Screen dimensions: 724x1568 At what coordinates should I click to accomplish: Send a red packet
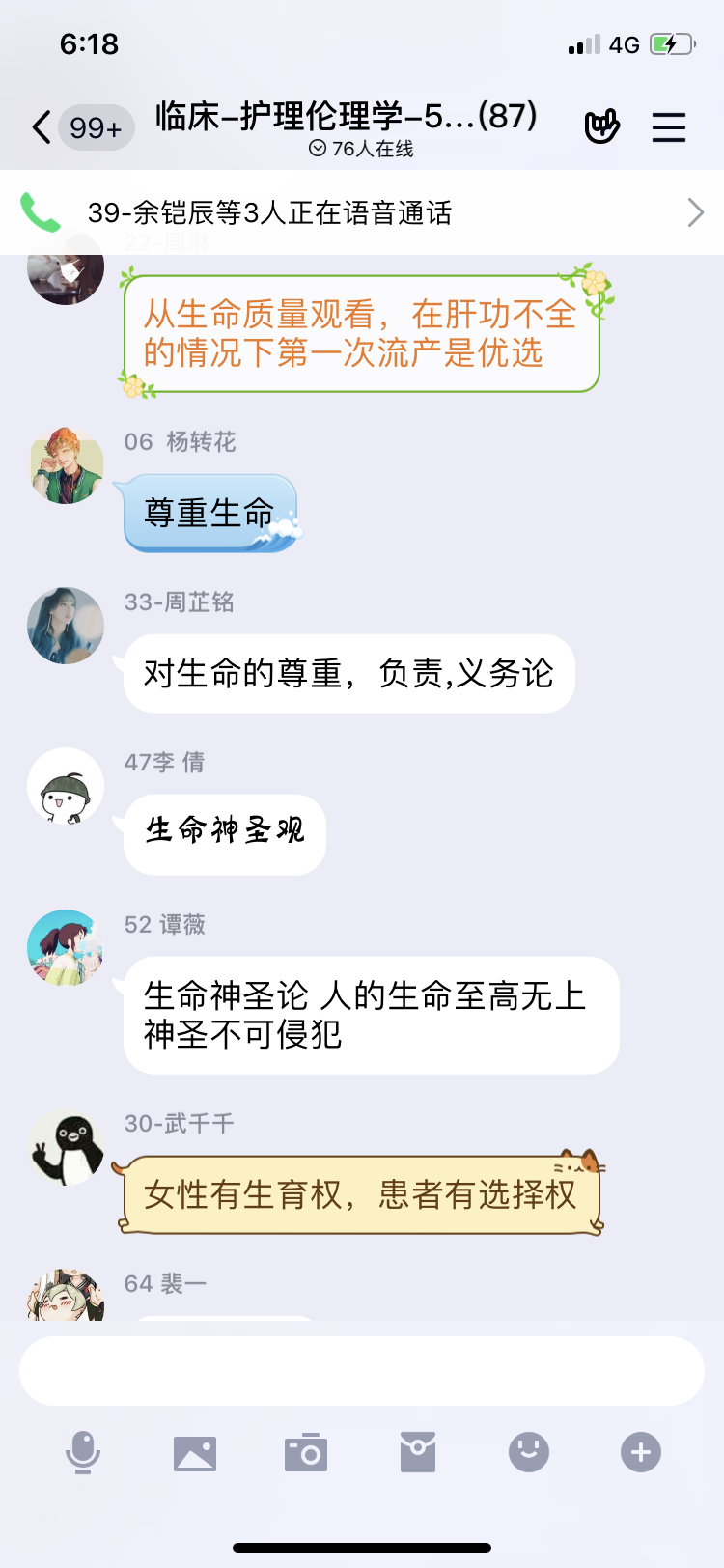tap(418, 1452)
